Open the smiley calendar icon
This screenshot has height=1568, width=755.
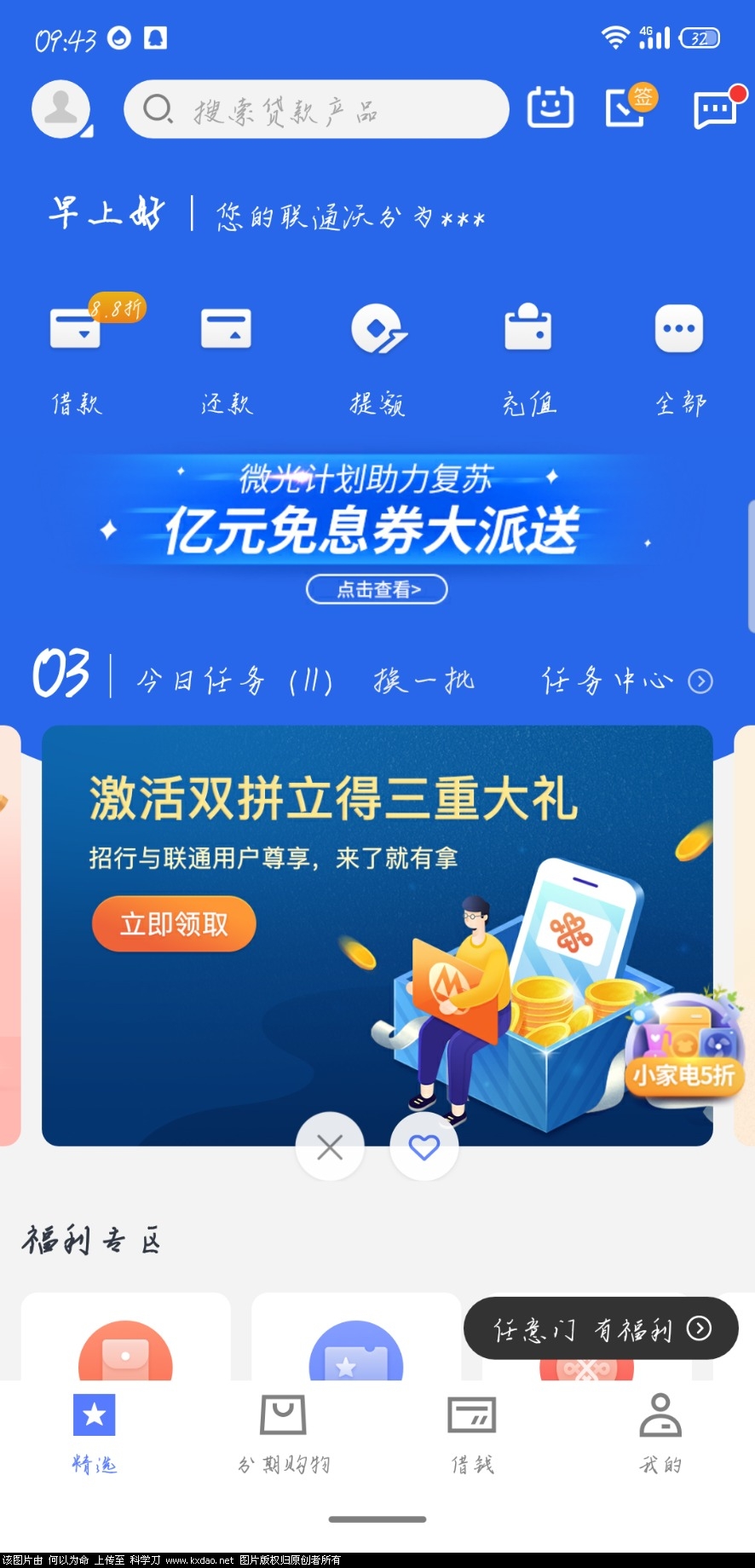click(550, 108)
